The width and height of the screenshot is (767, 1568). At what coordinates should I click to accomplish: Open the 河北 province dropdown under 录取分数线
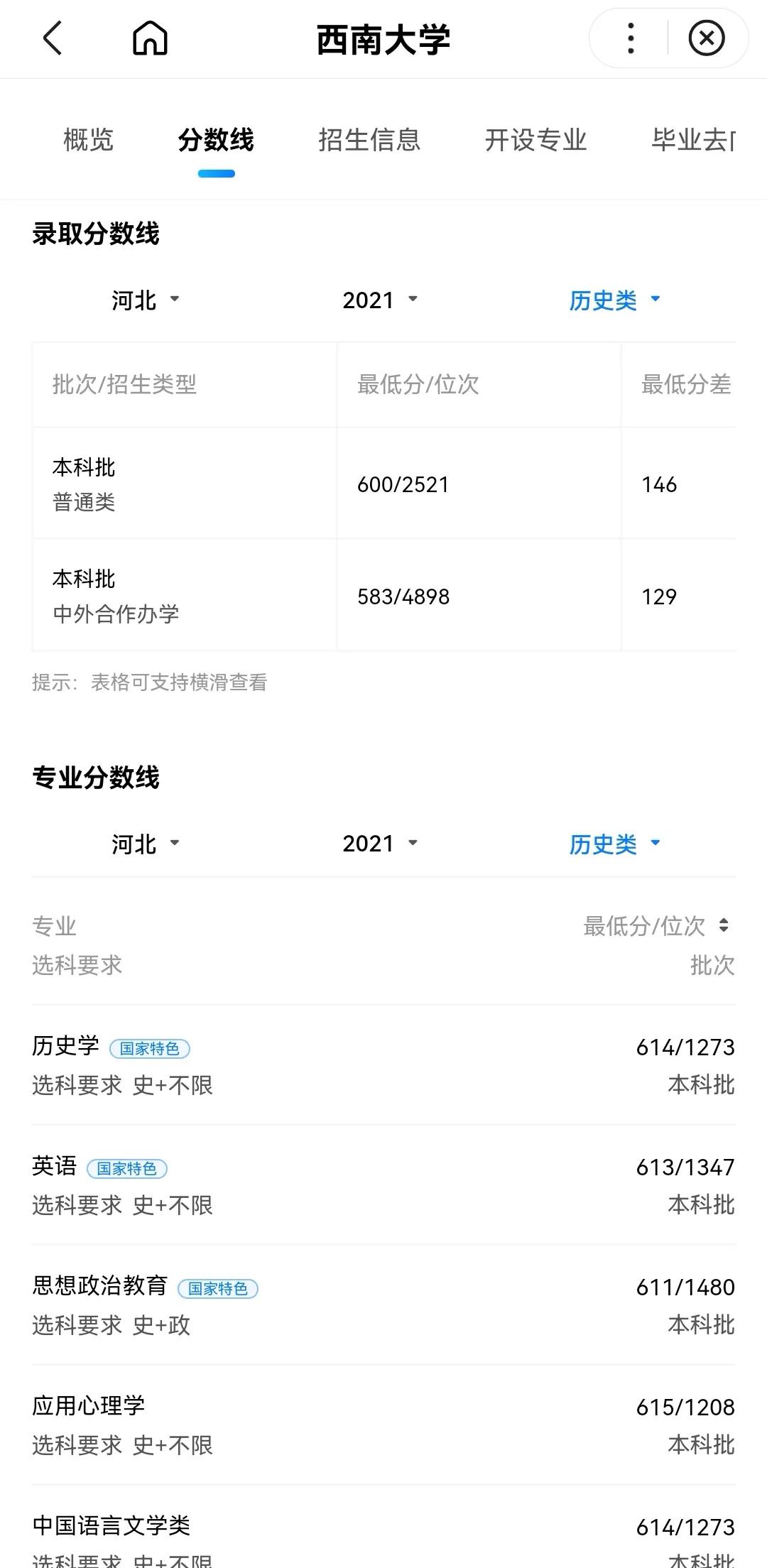pos(142,300)
